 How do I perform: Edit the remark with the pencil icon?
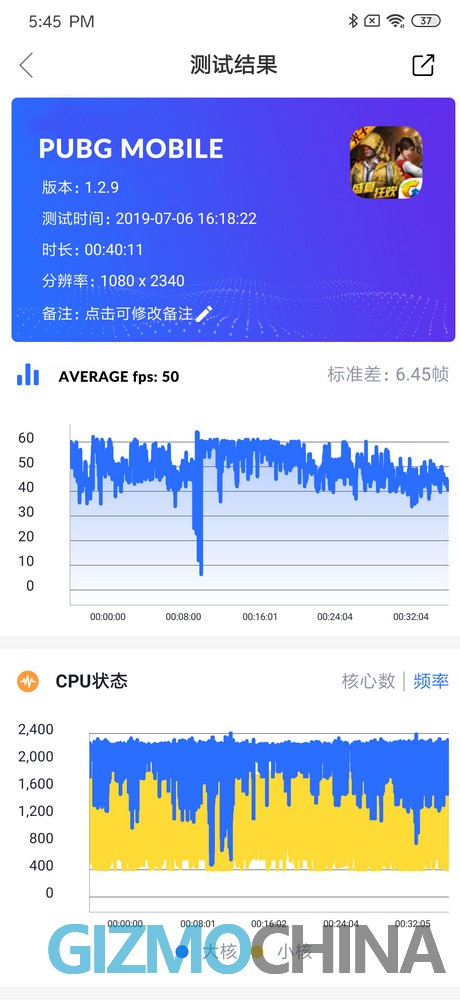tap(204, 313)
